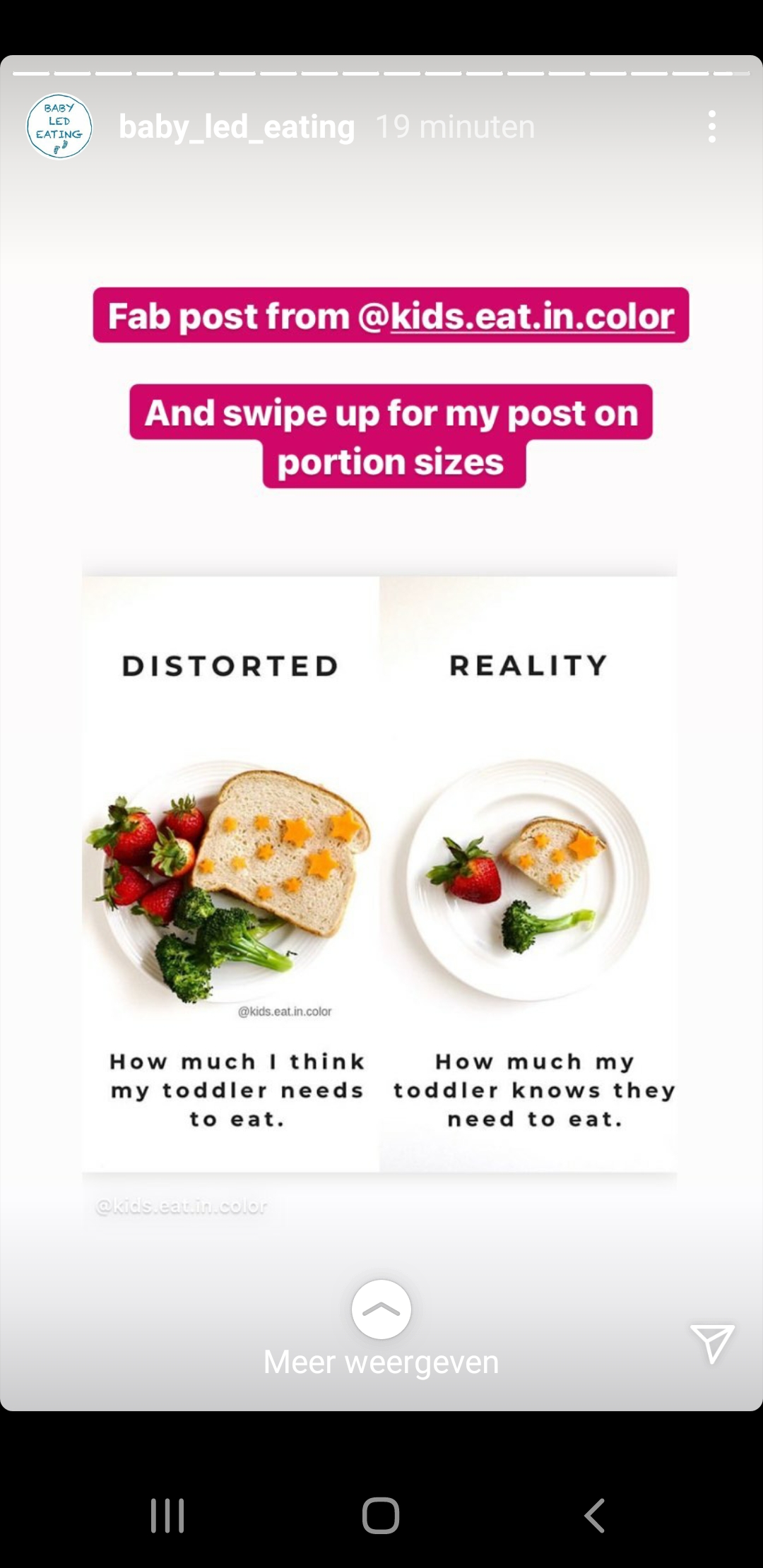View the shared Distorted vs Reality post
The height and width of the screenshot is (1568, 763).
(x=379, y=874)
